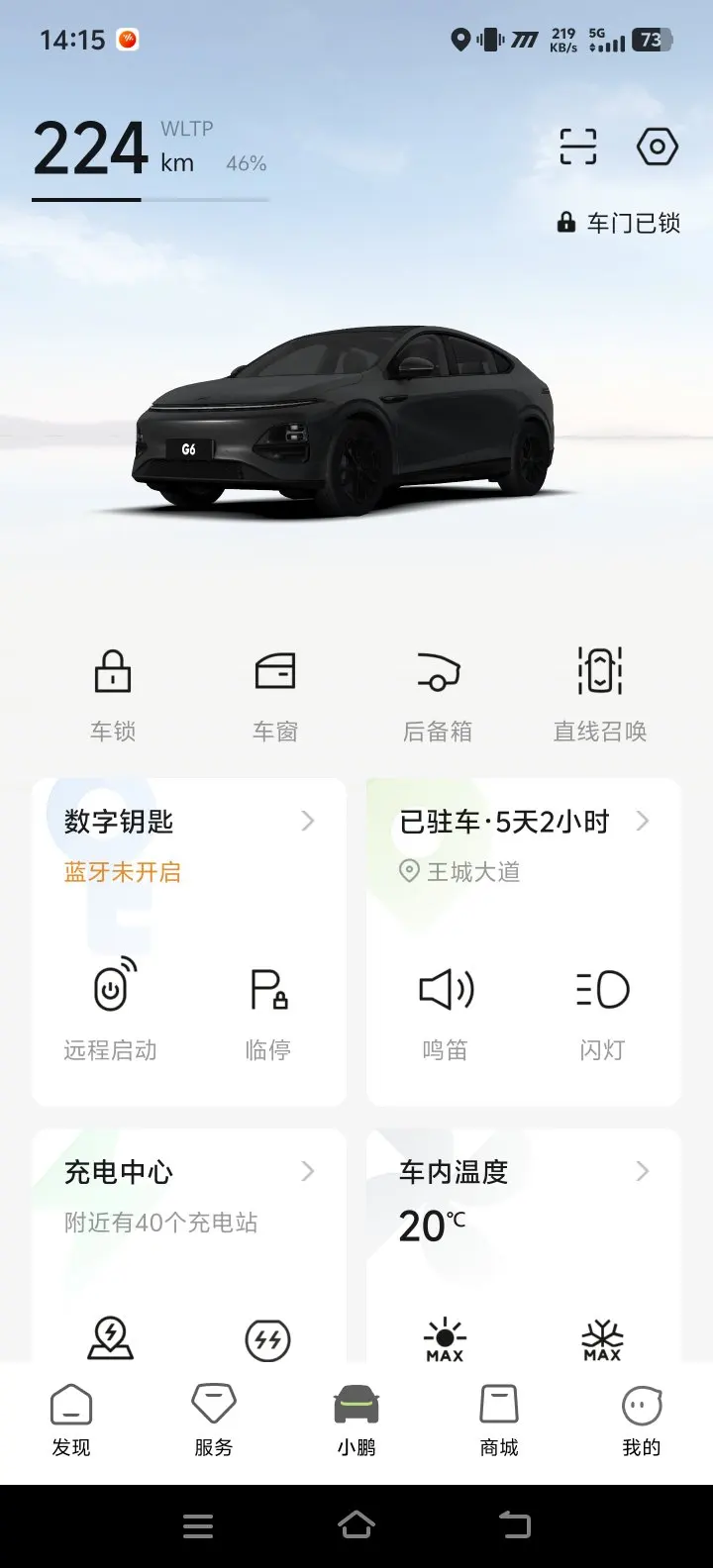Viewport: 713px width, 1568px height.
Task: Open the hexagon settings icon
Action: pos(657,147)
